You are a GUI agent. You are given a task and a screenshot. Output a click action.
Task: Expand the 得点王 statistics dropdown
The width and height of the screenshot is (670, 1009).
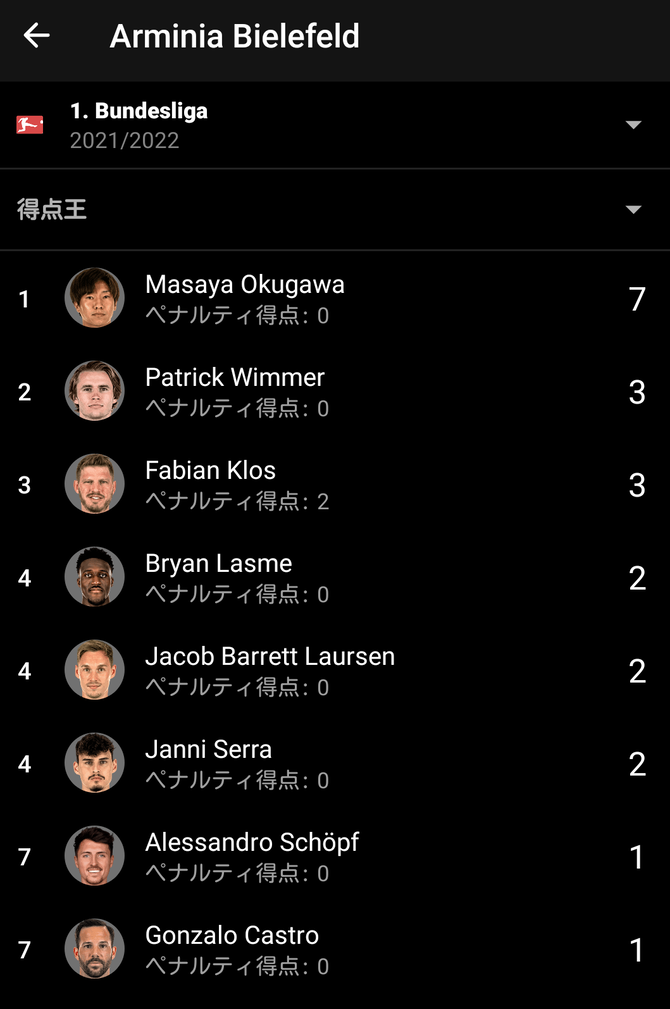click(x=334, y=210)
